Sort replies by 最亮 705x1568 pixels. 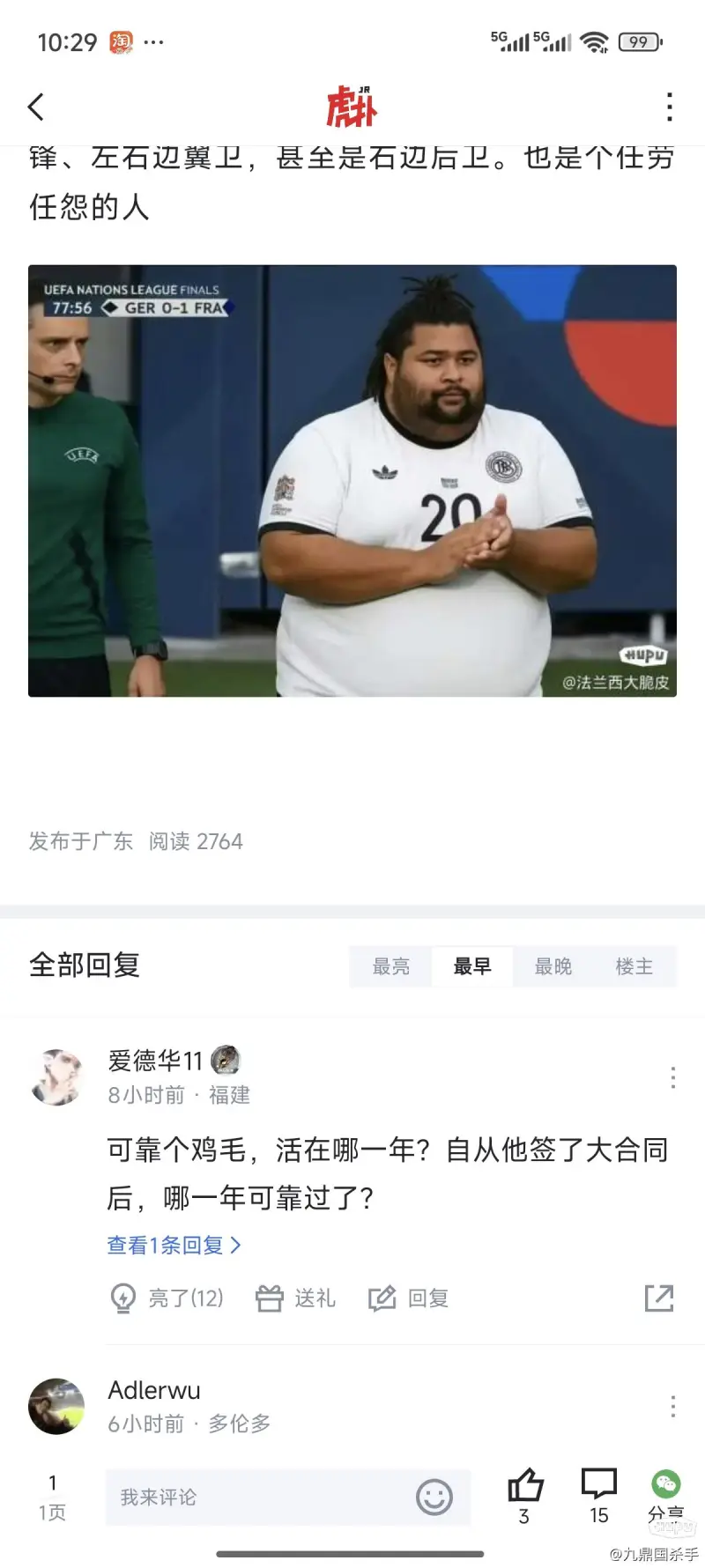[x=390, y=966]
